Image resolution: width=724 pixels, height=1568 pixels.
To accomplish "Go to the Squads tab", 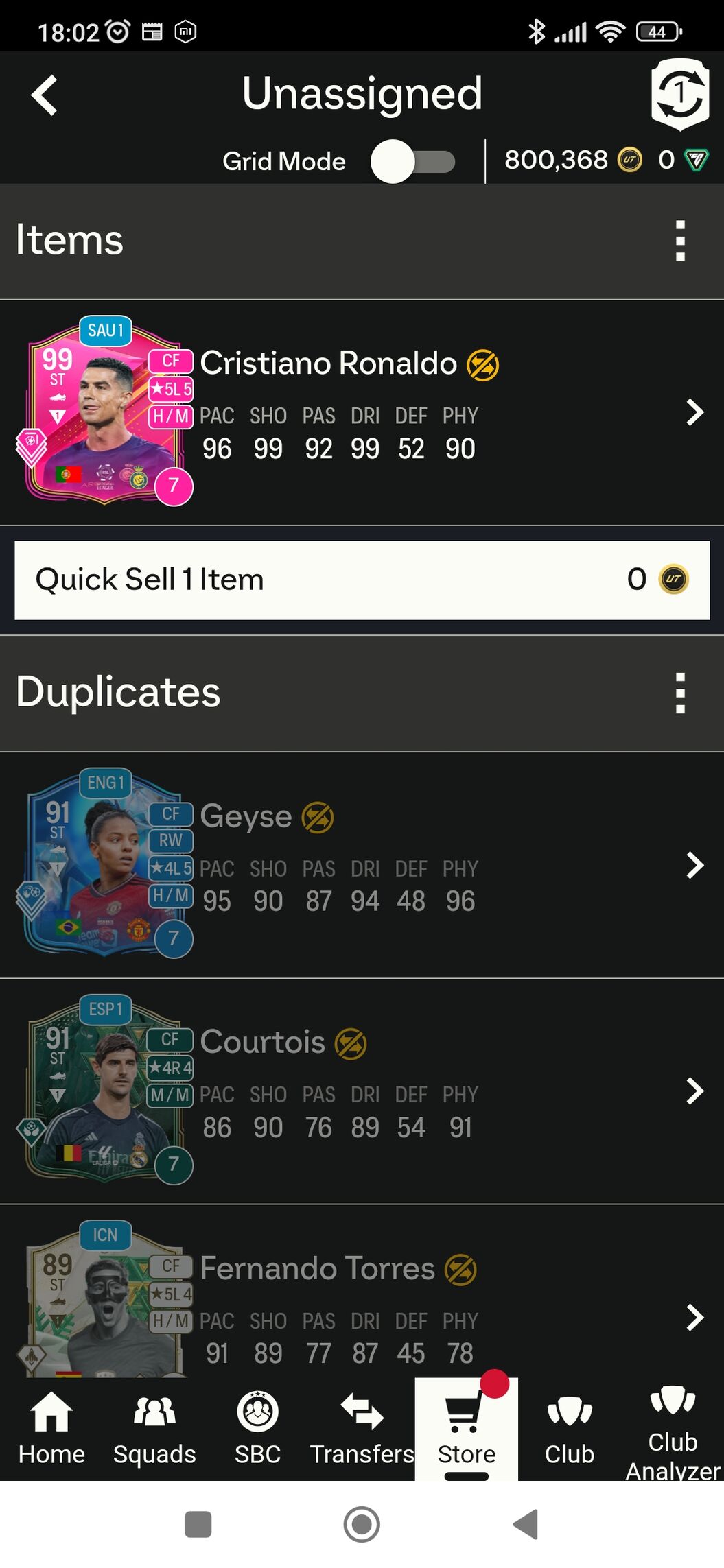I will pyautogui.click(x=154, y=1429).
